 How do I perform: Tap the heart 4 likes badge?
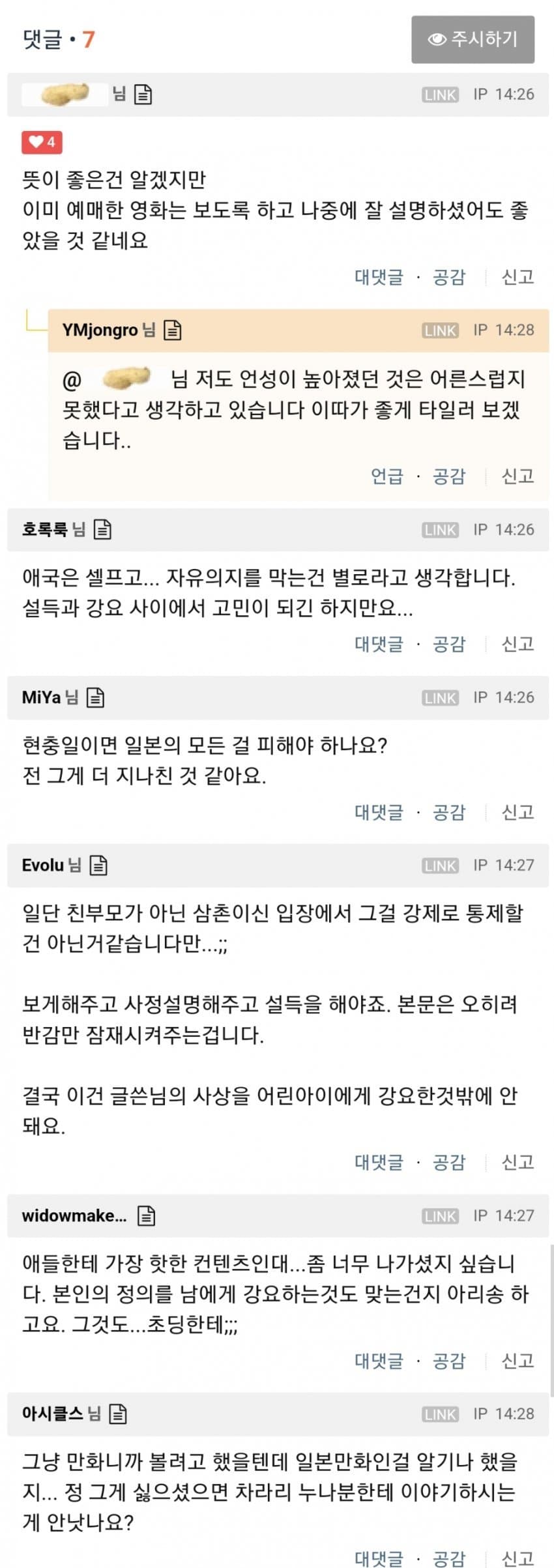[x=42, y=142]
